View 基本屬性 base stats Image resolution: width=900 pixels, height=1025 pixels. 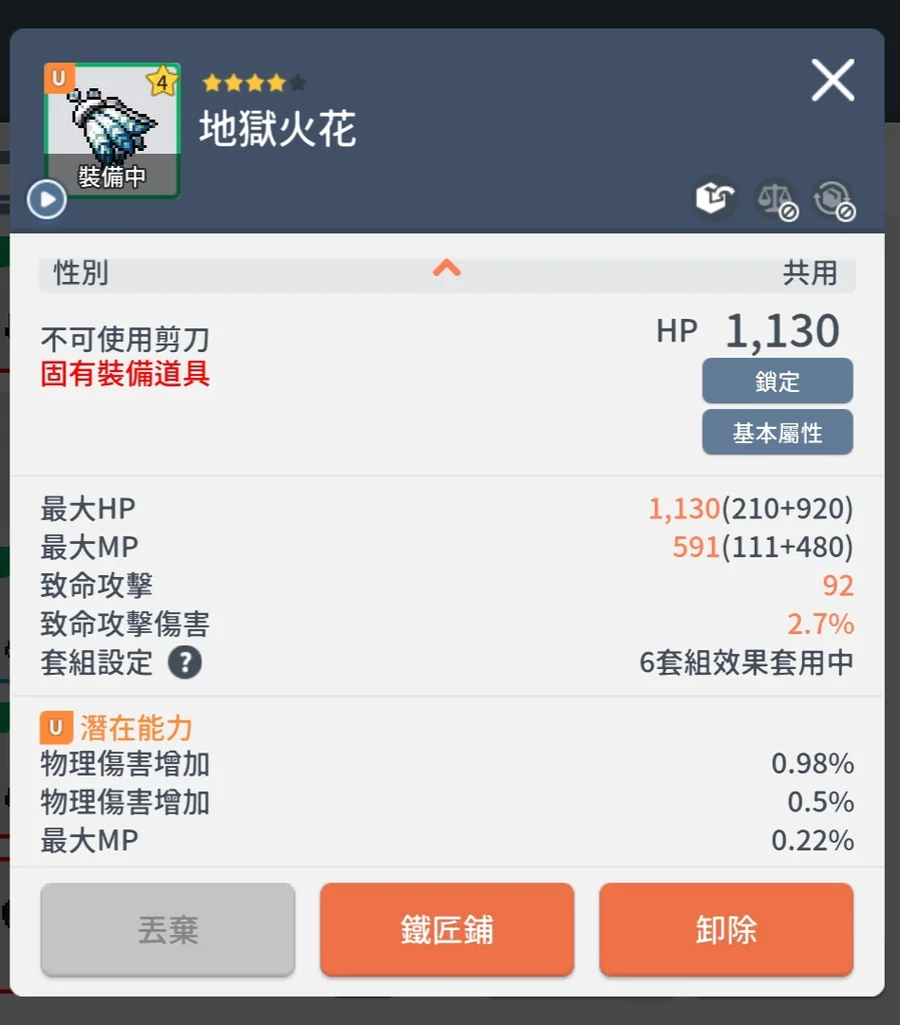777,432
